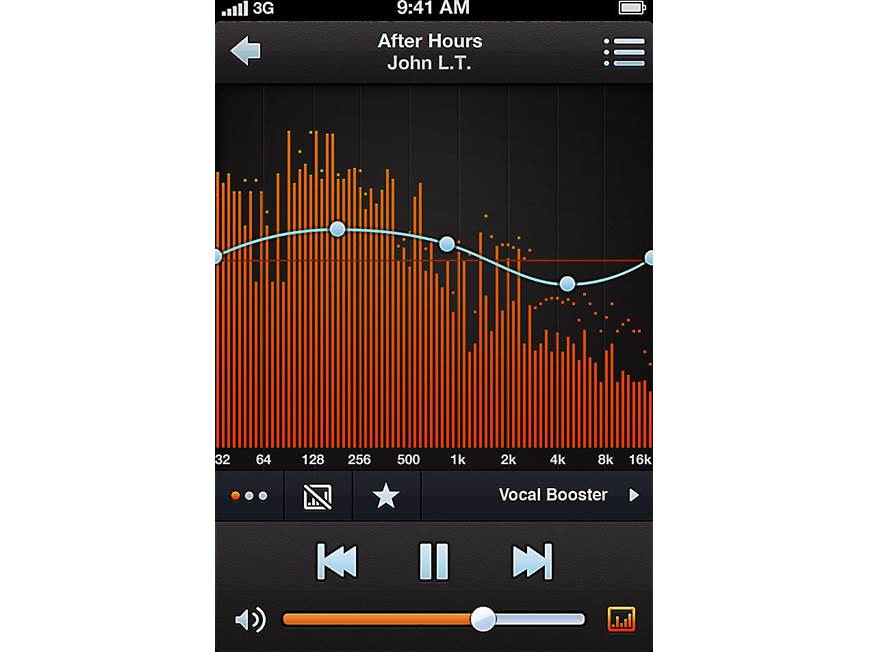Screen dimensions: 869x652
Task: Select the equalizer point near 256 Hz
Action: pyautogui.click(x=337, y=229)
